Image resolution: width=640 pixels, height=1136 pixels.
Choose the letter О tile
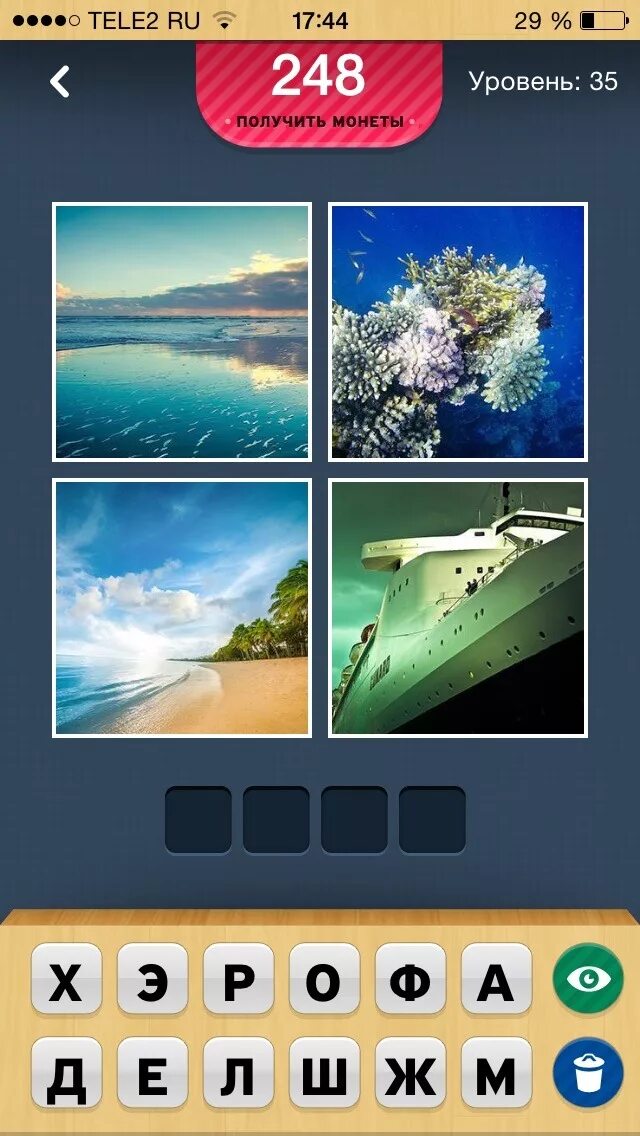pyautogui.click(x=324, y=985)
